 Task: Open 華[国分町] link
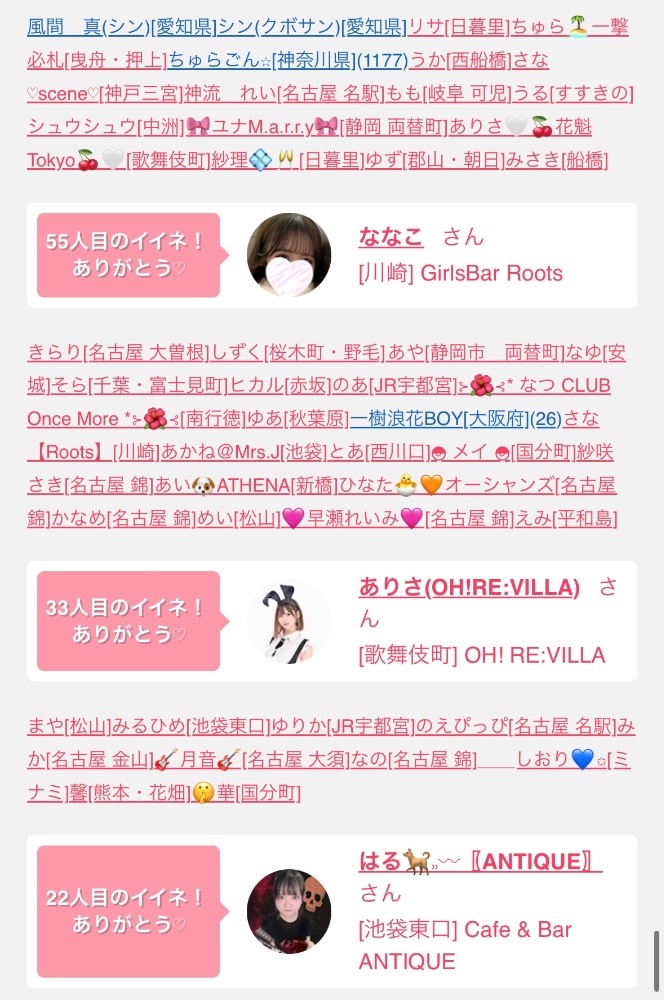[x=262, y=793]
